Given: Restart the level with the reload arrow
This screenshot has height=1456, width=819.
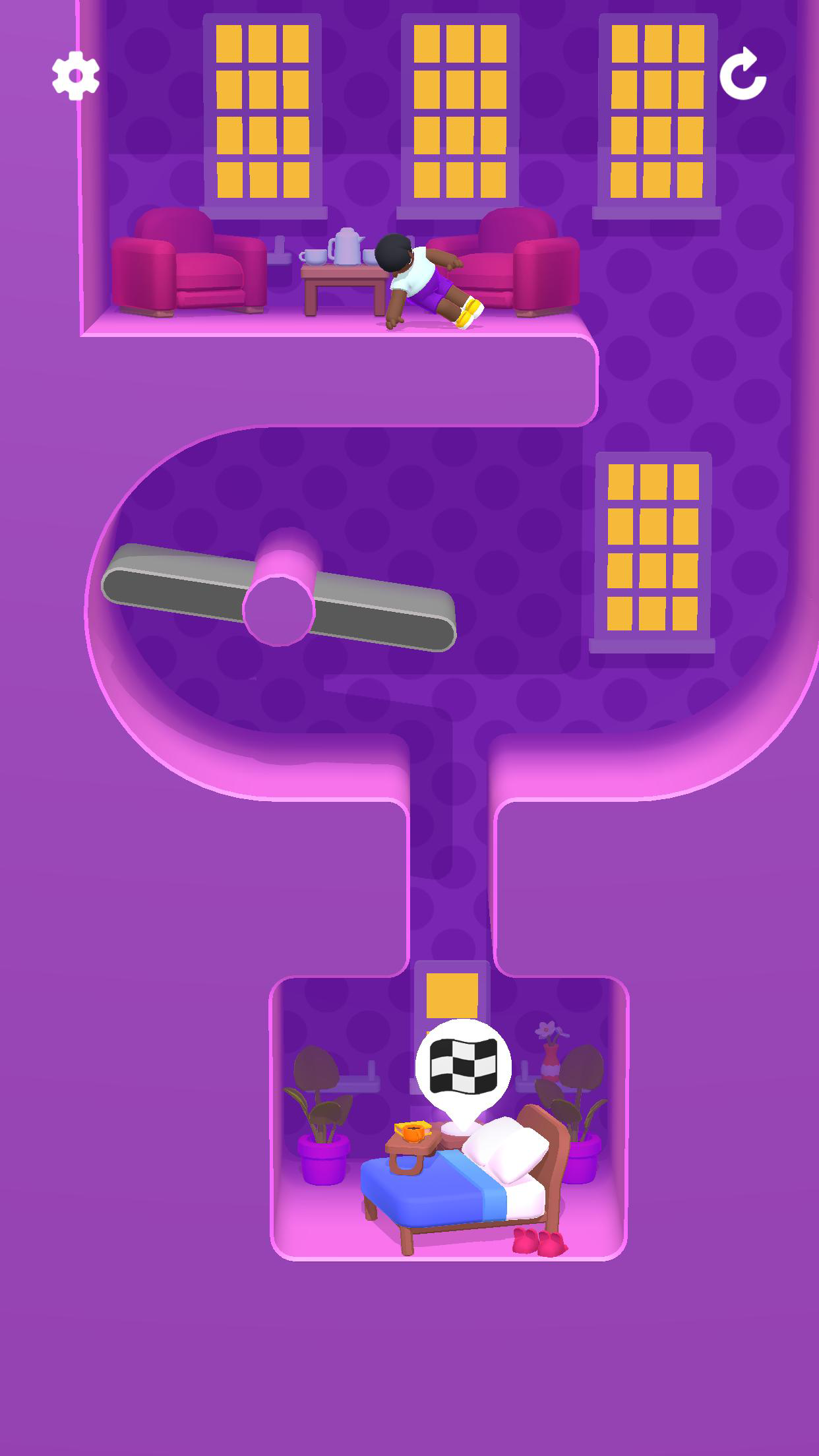Looking at the screenshot, I should click(743, 75).
